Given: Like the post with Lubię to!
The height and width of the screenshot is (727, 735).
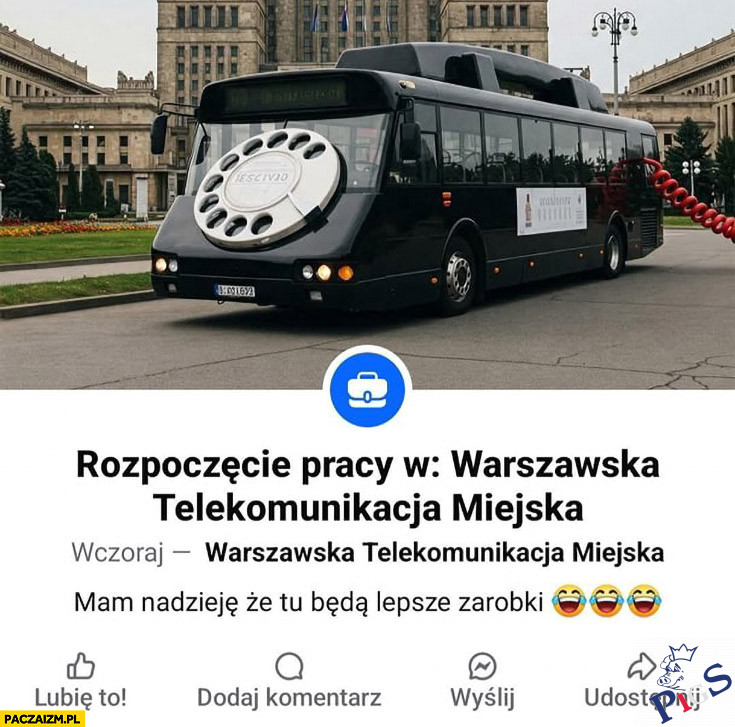Looking at the screenshot, I should (81, 681).
